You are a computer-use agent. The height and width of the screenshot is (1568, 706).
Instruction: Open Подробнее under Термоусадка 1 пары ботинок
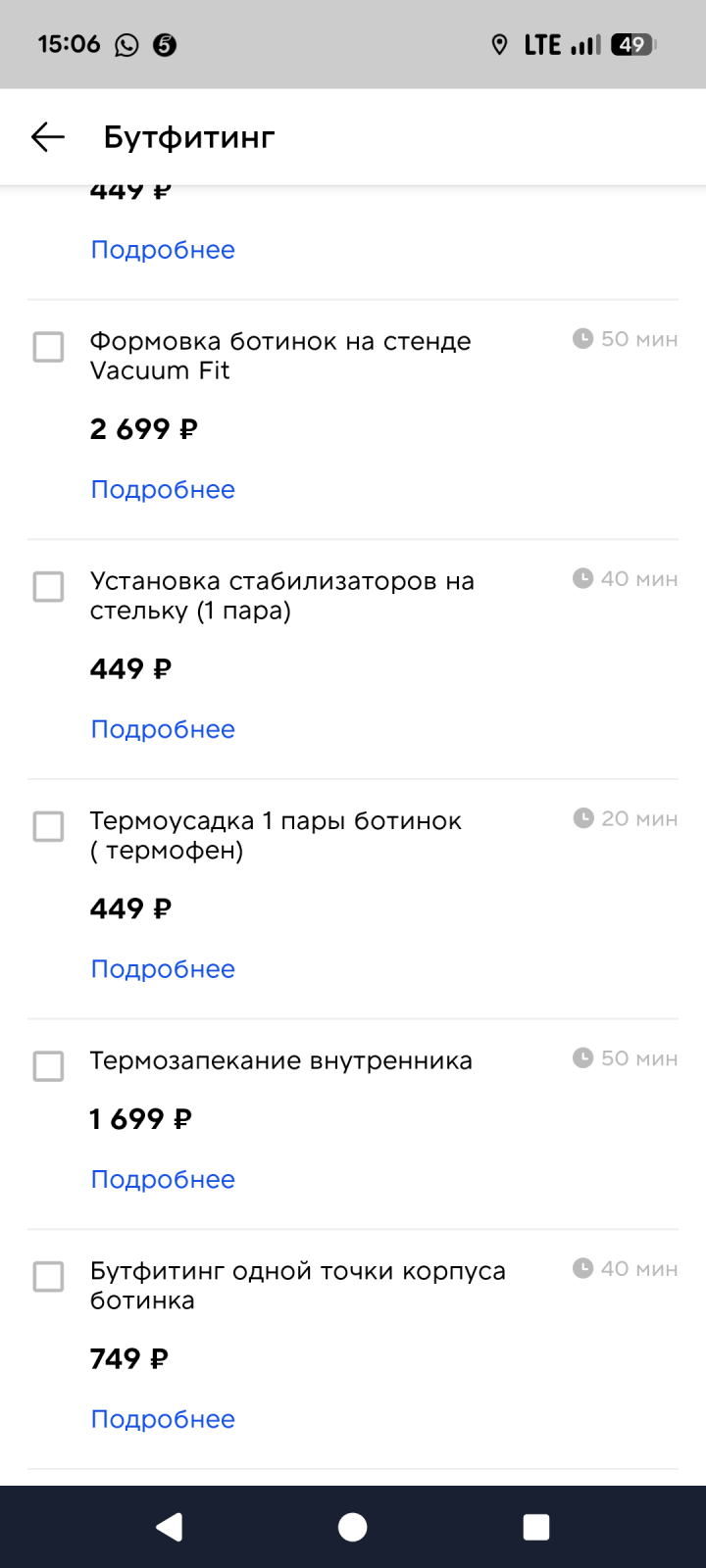point(163,969)
